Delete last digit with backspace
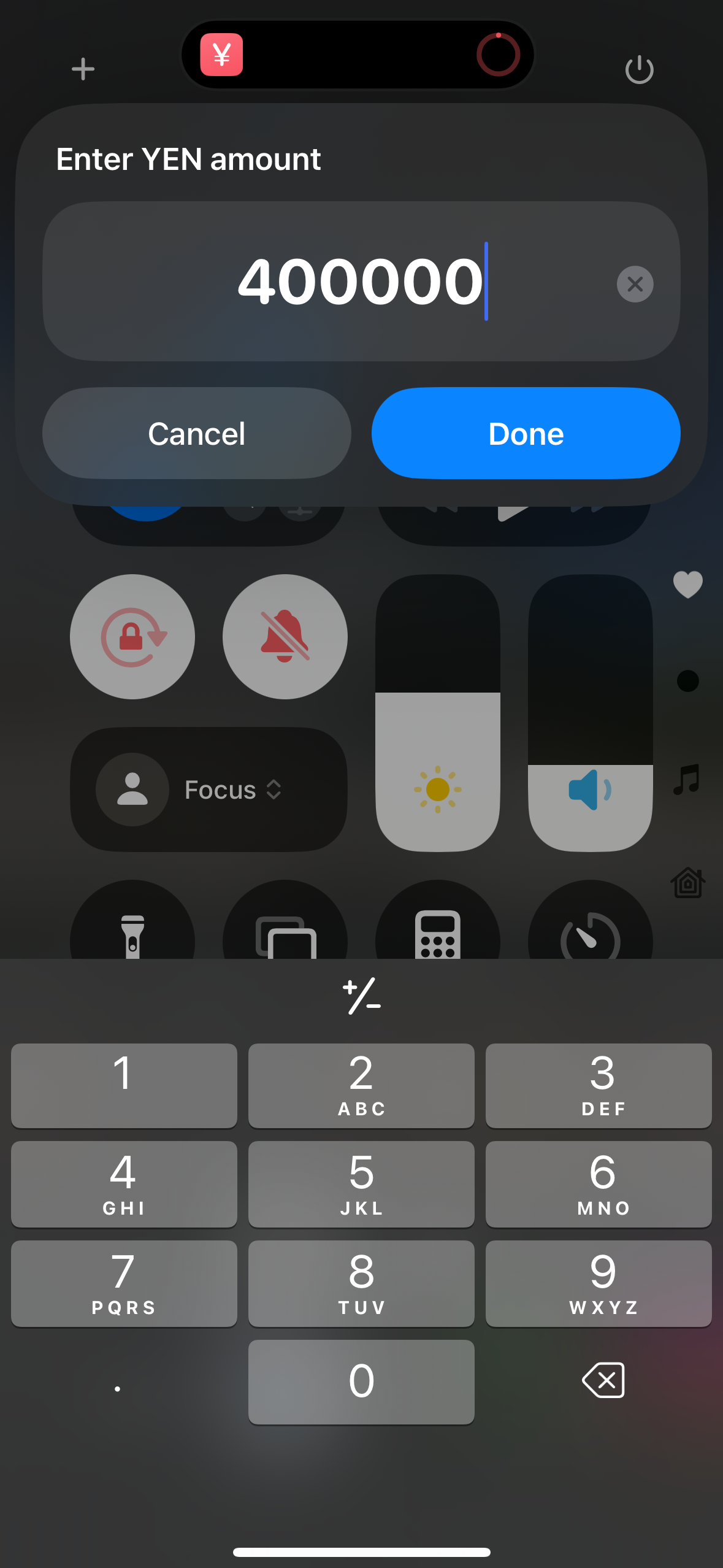The image size is (723, 1568). (x=603, y=1380)
